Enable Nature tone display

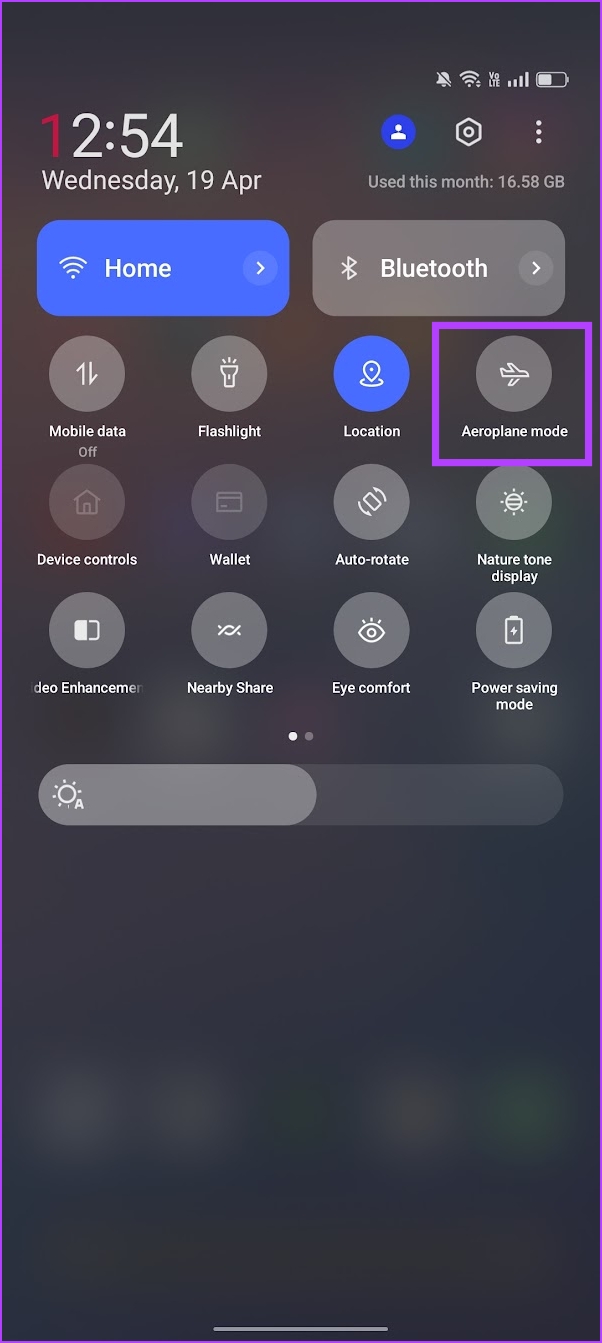[x=513, y=502]
